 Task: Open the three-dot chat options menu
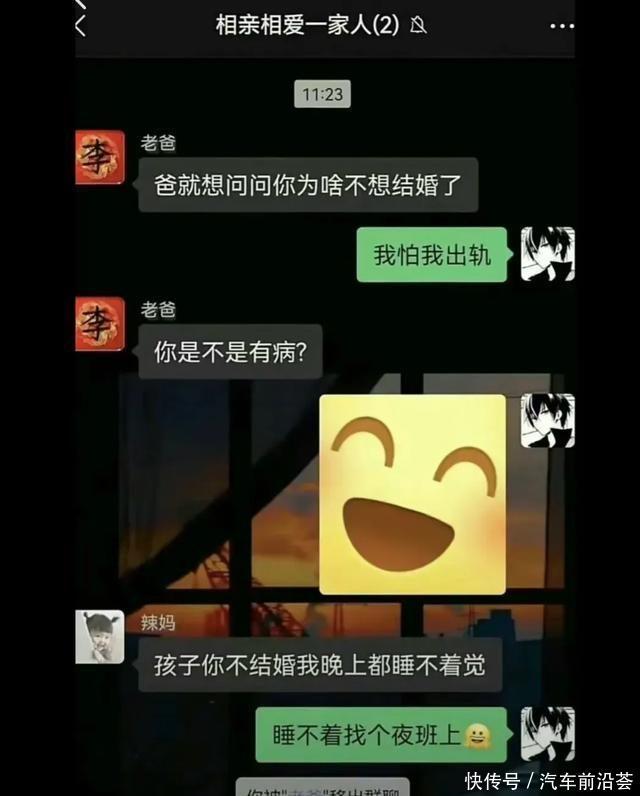coord(562,26)
